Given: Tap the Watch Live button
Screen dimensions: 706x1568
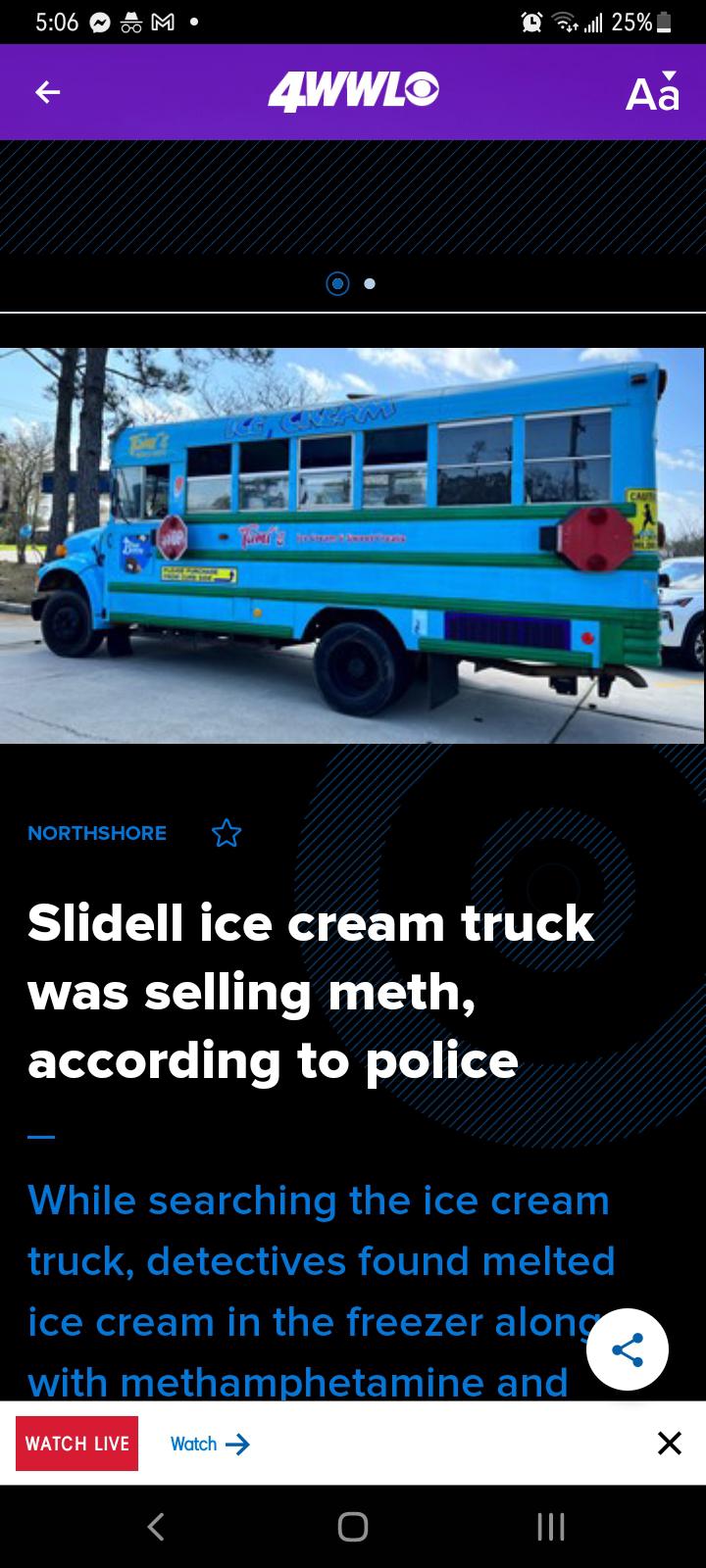Looking at the screenshot, I should [76, 1444].
